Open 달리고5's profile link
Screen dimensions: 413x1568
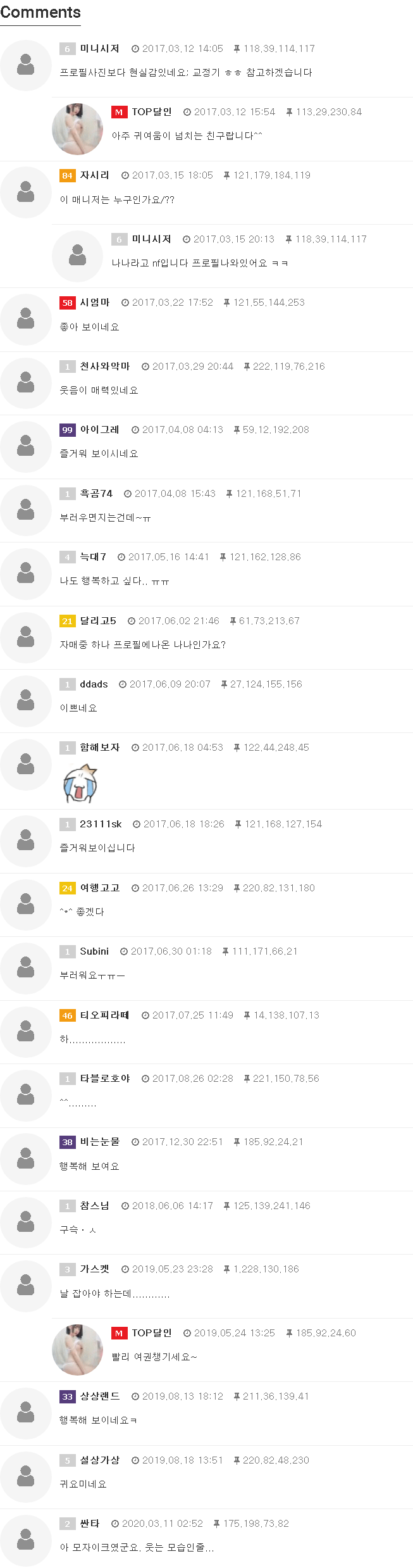point(98,621)
